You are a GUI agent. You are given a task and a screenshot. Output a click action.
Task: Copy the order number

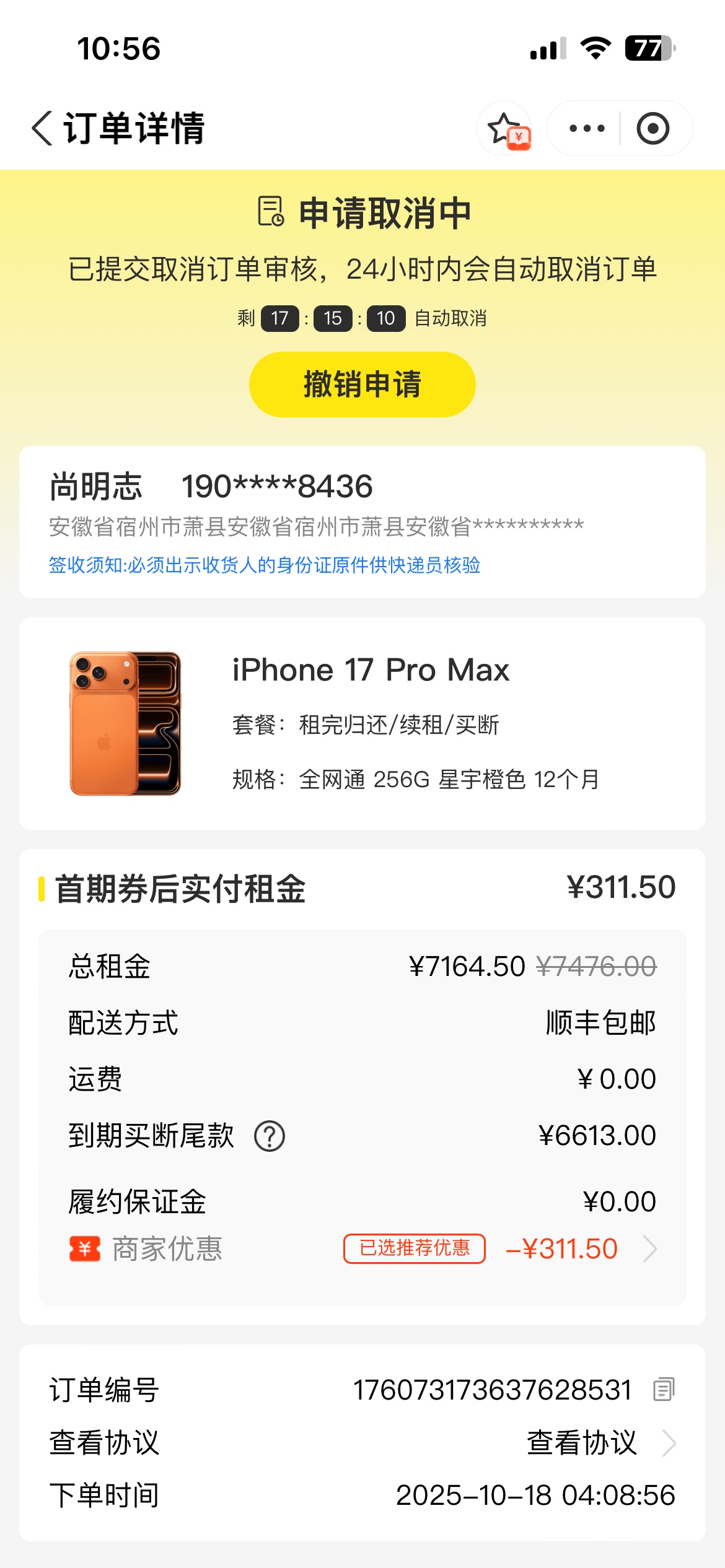click(664, 1390)
